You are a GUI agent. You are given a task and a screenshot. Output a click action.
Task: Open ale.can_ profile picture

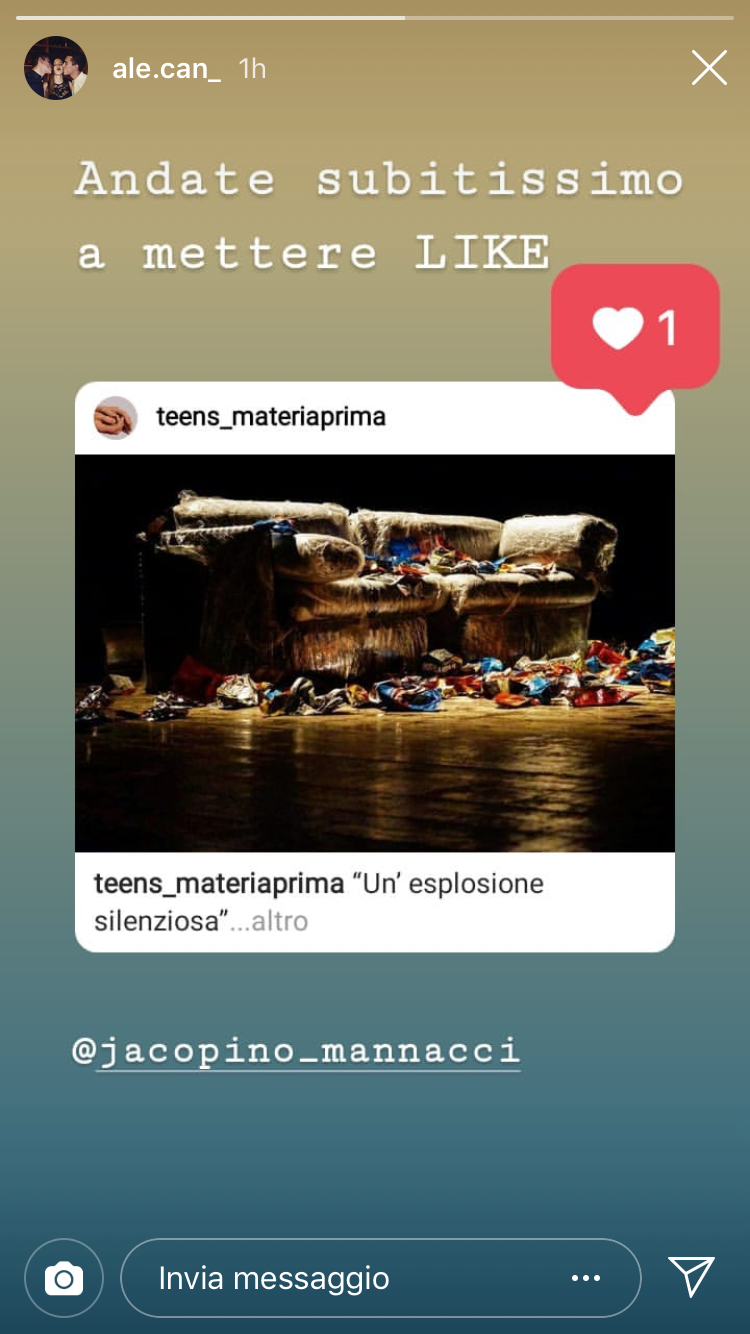(x=56, y=68)
